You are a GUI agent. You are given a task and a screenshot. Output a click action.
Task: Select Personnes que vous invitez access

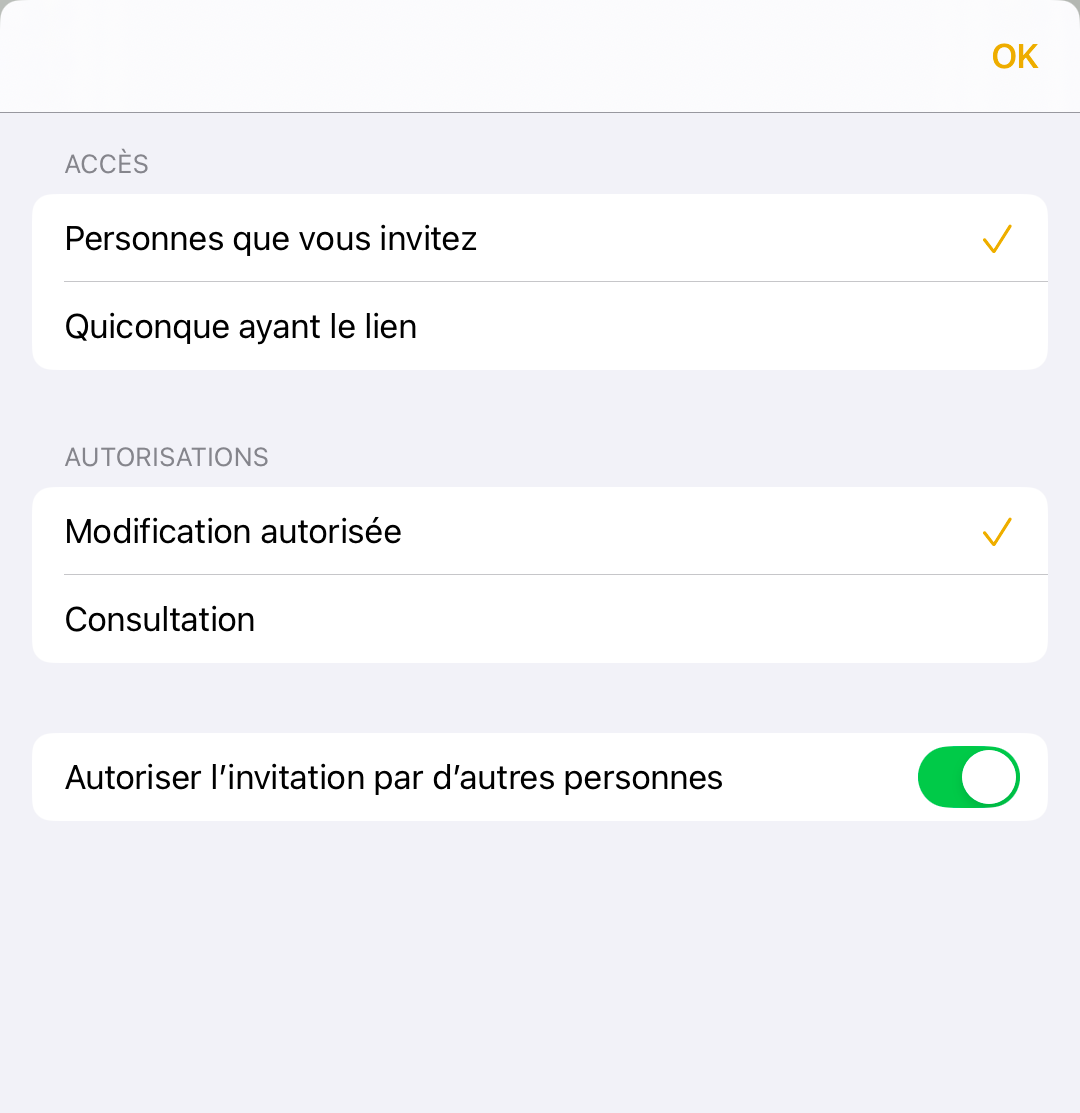point(540,239)
